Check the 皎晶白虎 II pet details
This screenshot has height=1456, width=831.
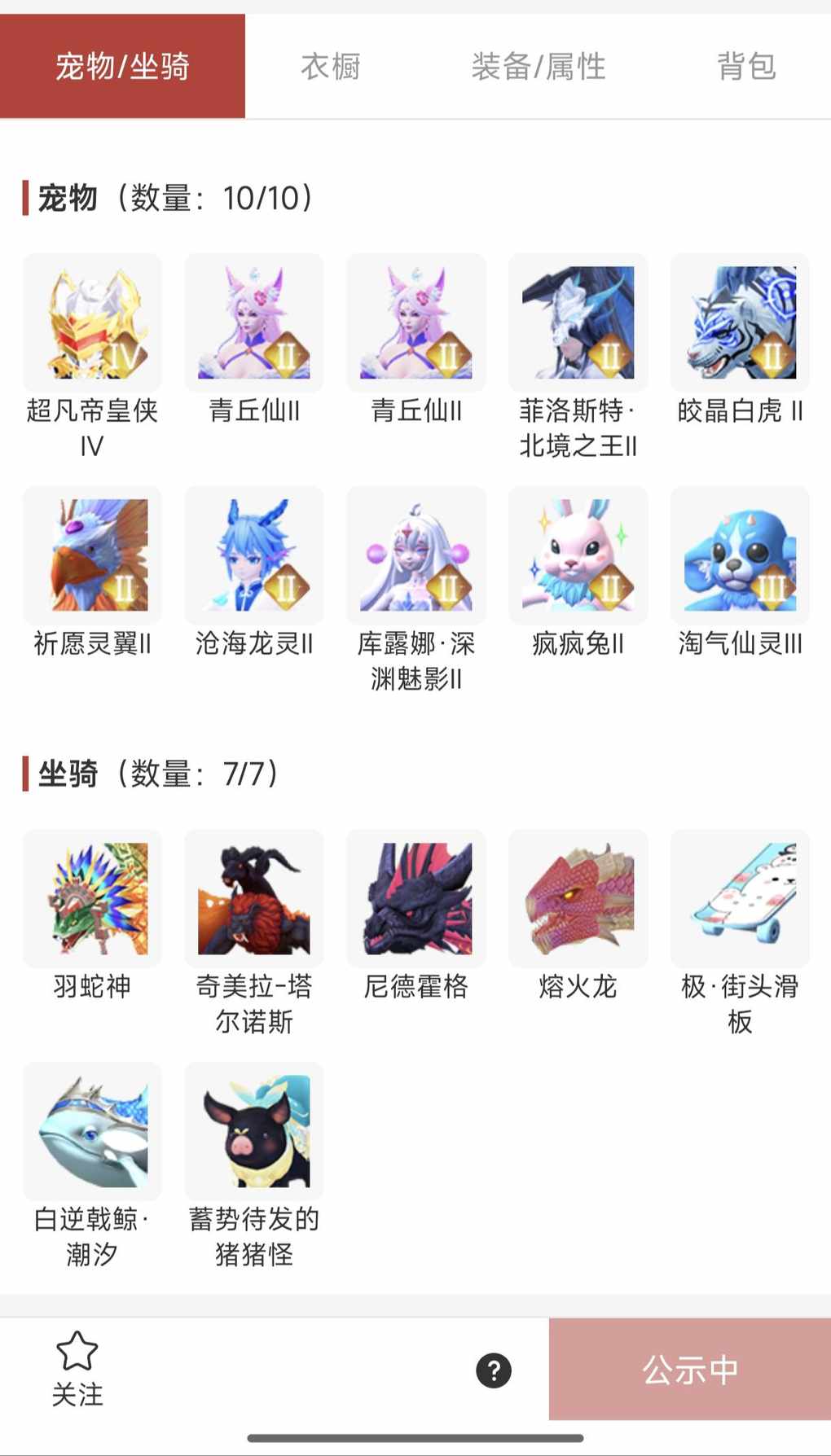[740, 323]
